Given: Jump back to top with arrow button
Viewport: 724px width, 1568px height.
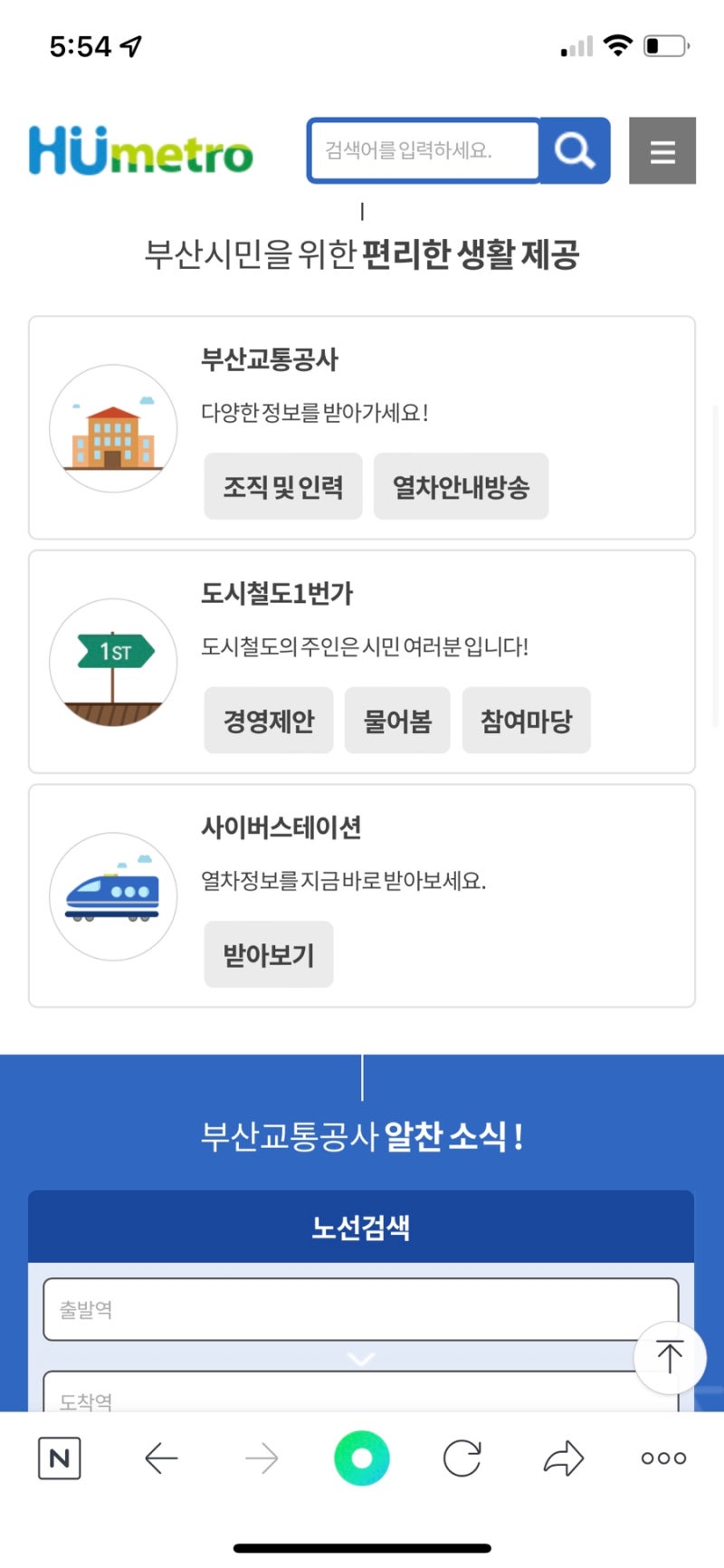Looking at the screenshot, I should 670,1356.
